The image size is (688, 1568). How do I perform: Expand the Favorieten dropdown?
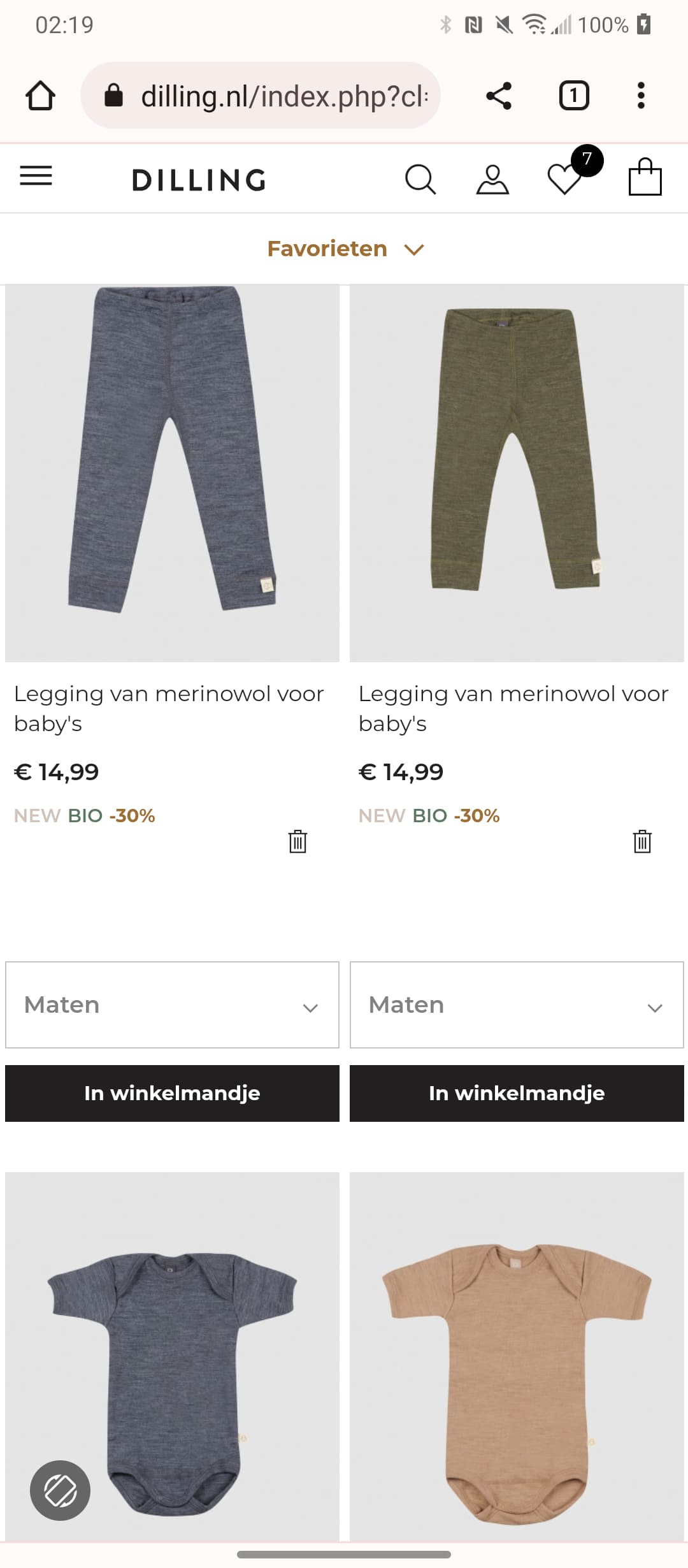coord(345,249)
